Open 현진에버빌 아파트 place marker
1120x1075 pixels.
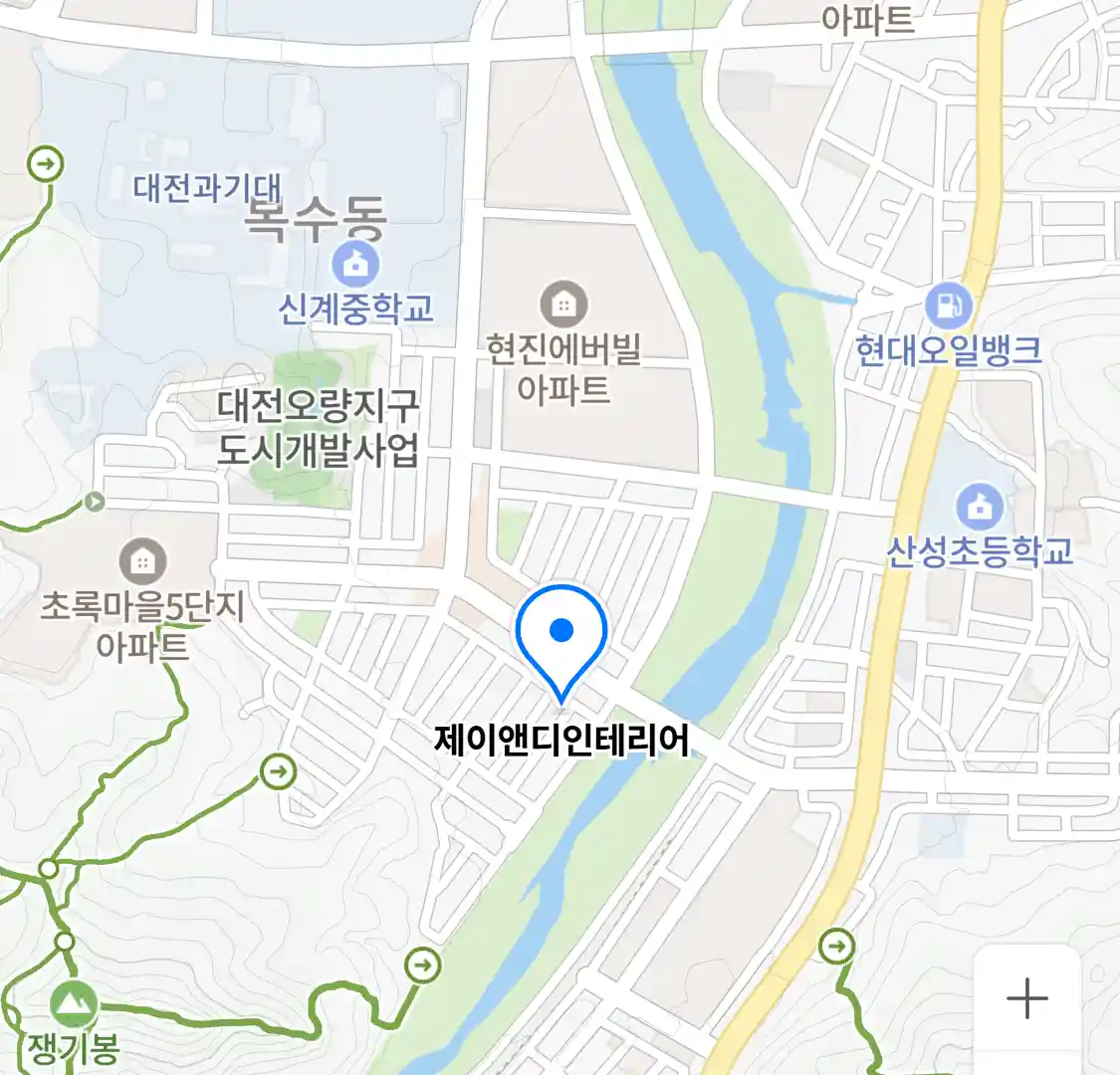[563, 304]
